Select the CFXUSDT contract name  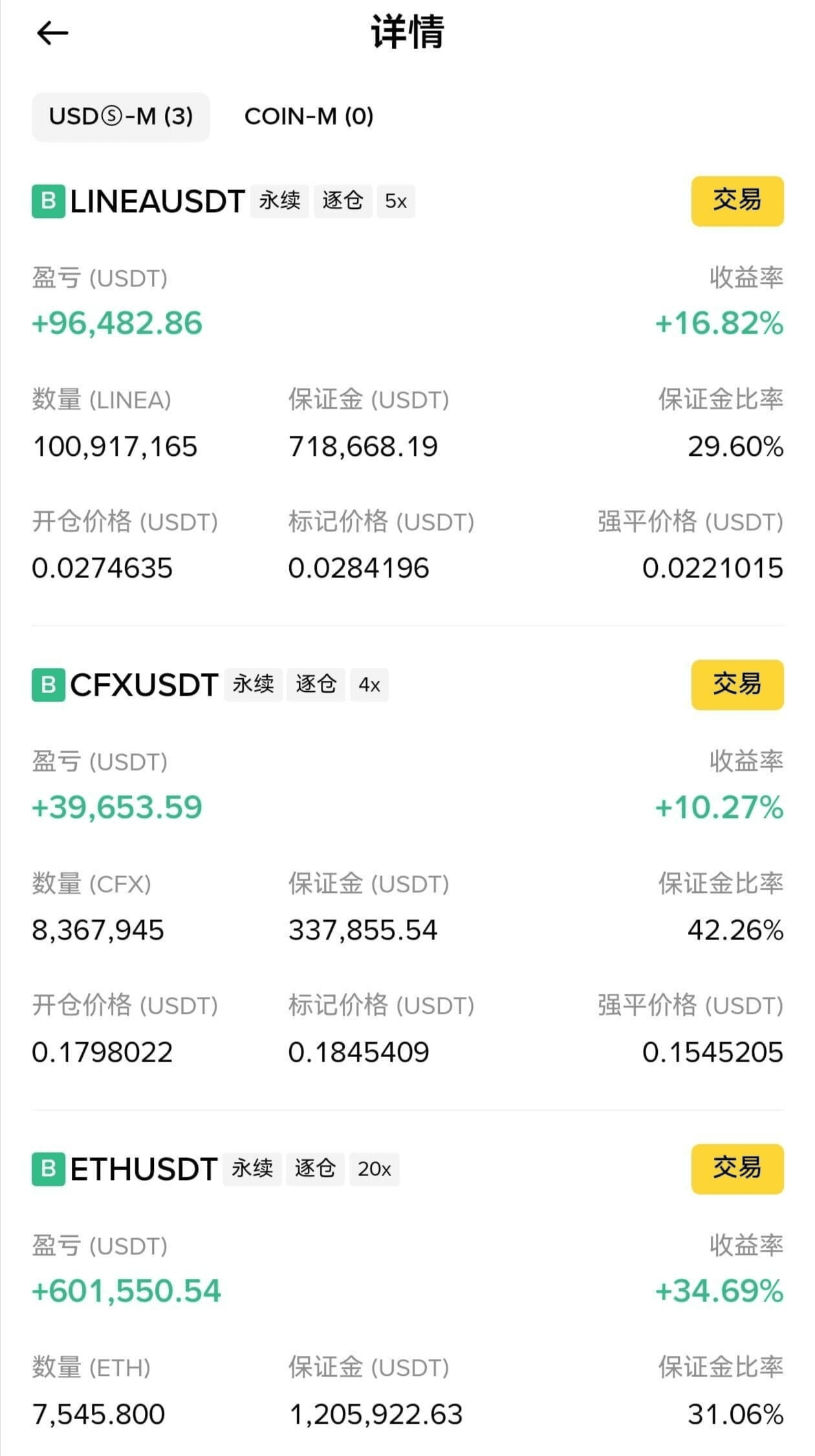146,685
